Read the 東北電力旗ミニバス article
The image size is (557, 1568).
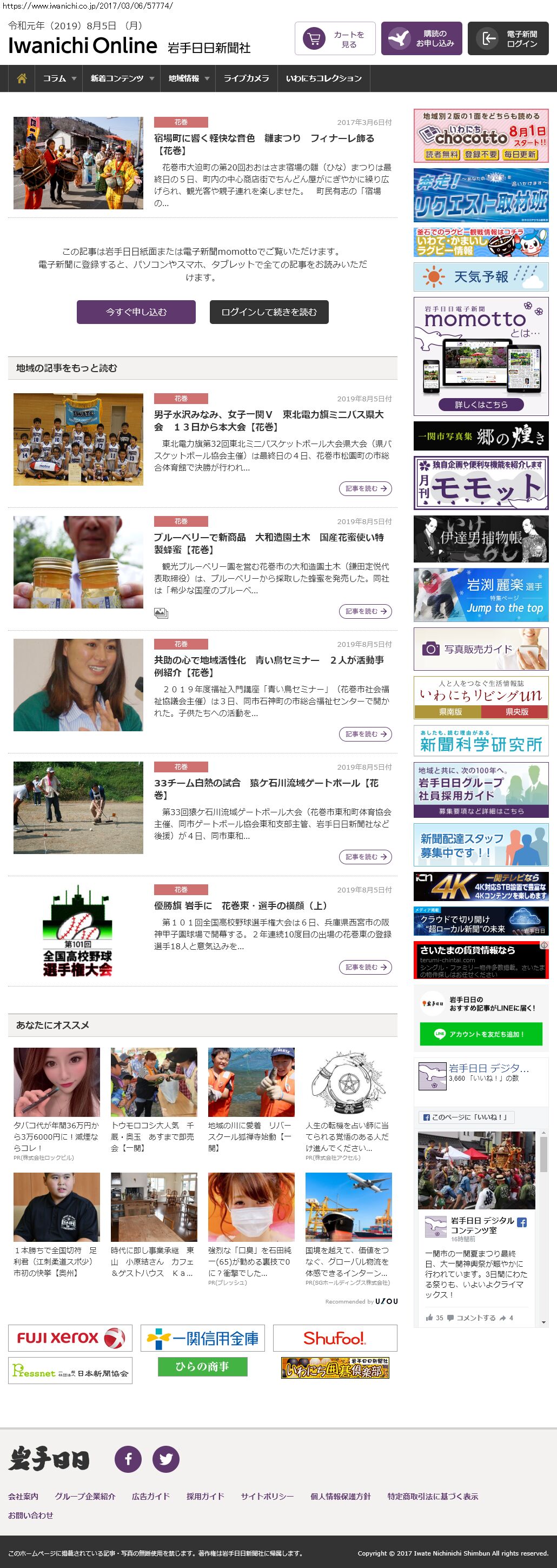pyautogui.click(x=365, y=489)
